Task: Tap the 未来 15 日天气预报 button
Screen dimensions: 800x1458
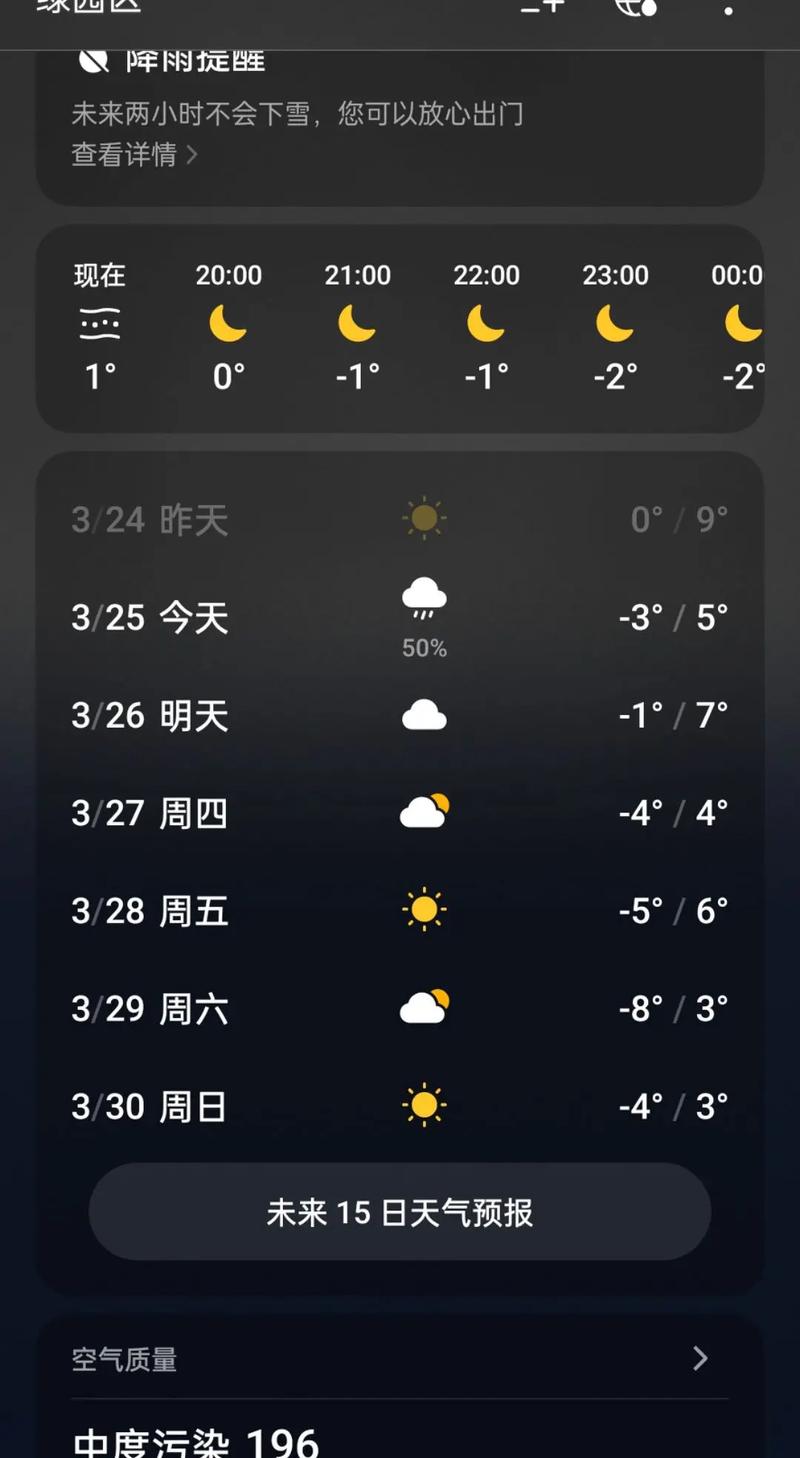Action: click(400, 1212)
